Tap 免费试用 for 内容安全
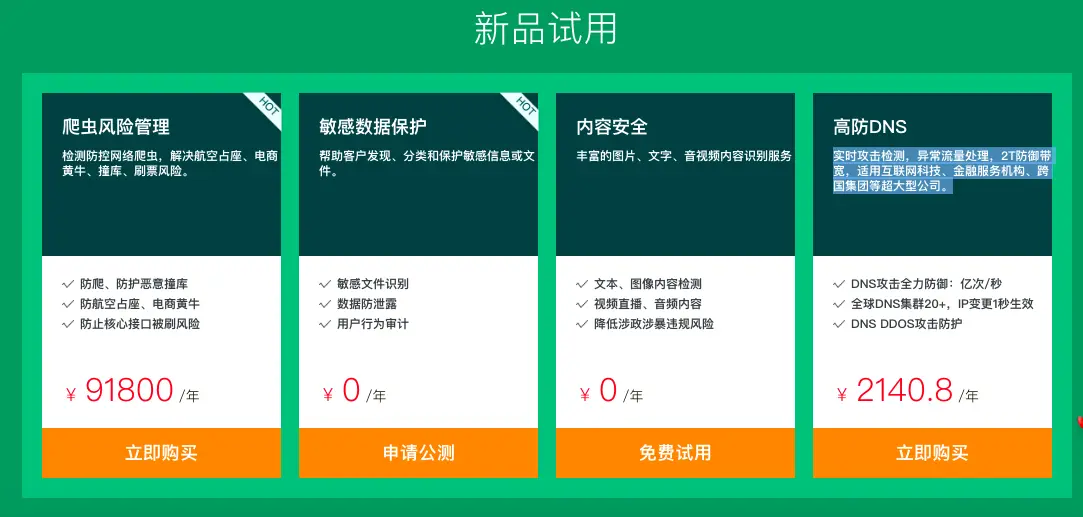The image size is (1083, 517). pos(675,453)
